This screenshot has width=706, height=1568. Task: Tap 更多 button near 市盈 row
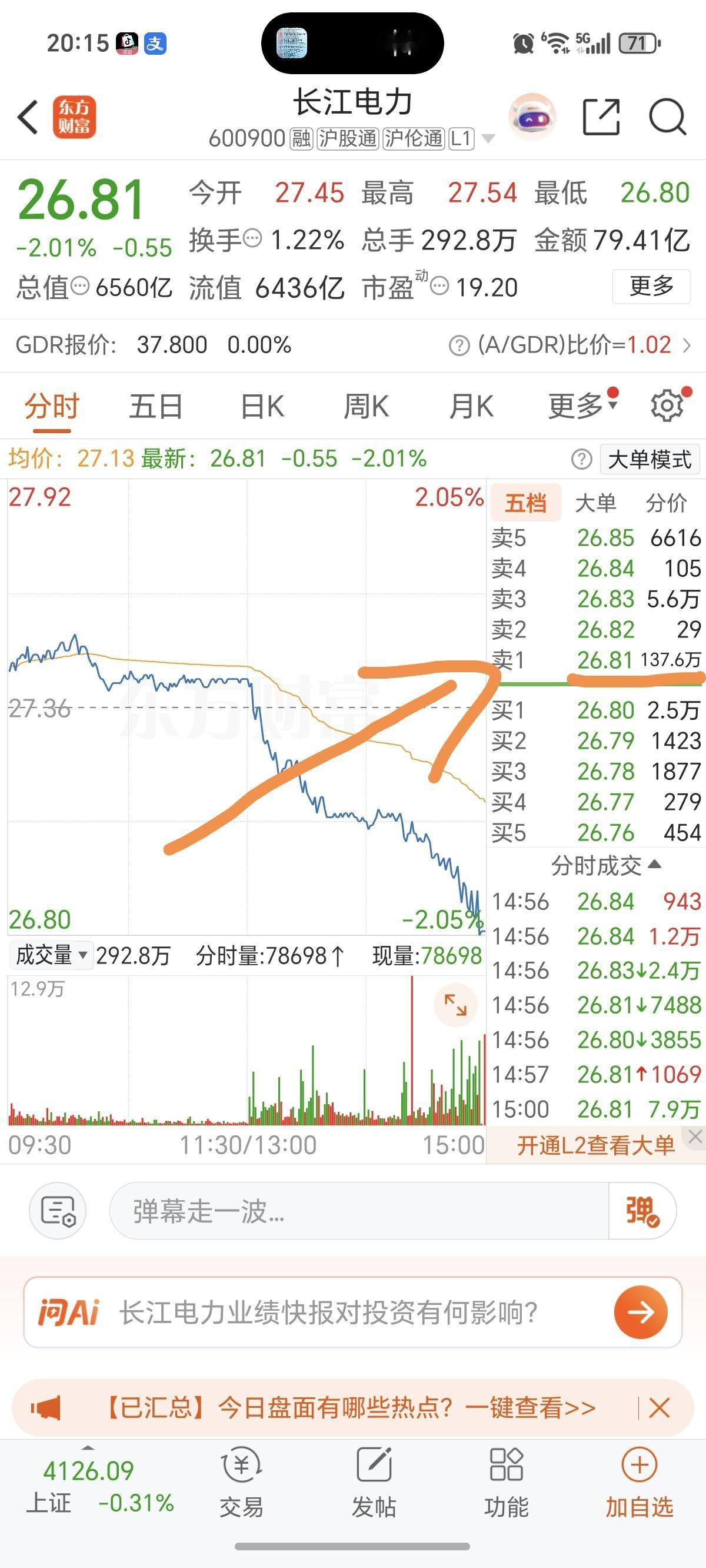tap(651, 287)
